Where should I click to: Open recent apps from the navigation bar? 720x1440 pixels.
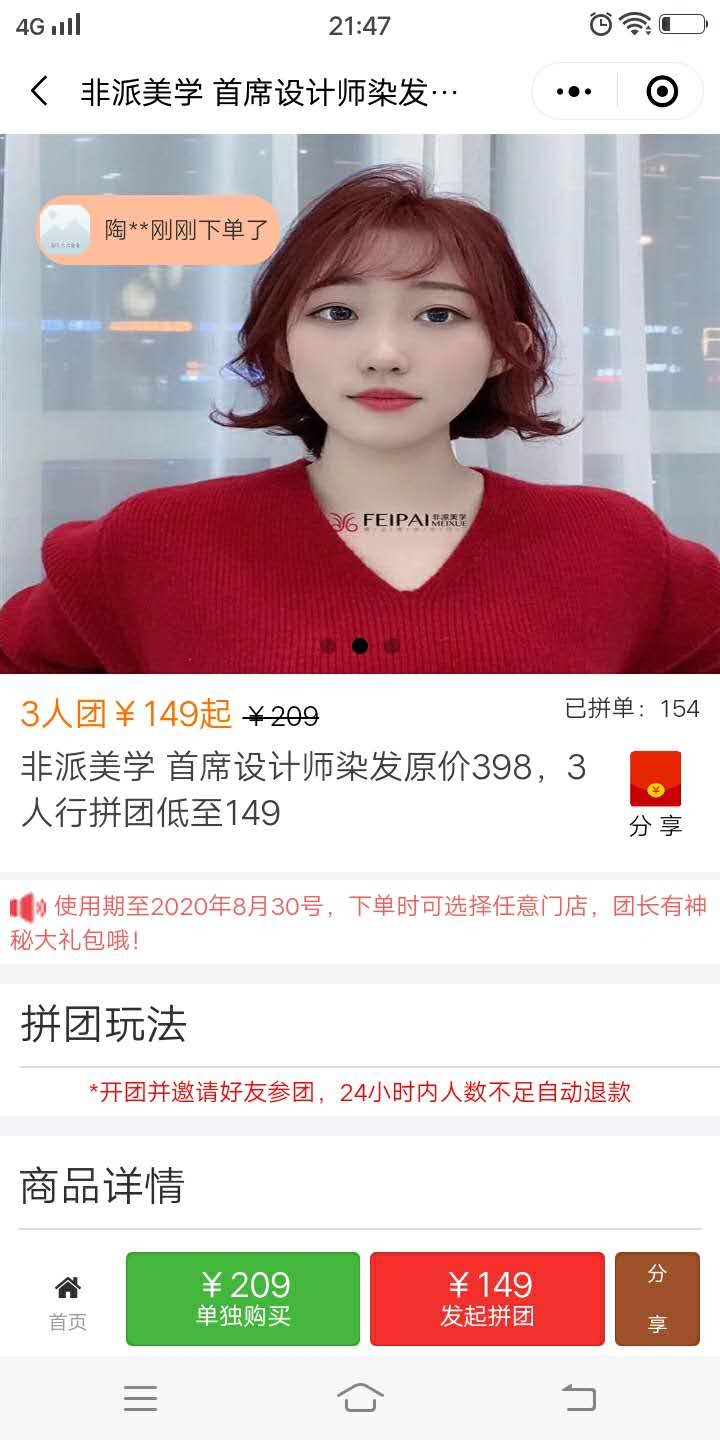point(141,1397)
